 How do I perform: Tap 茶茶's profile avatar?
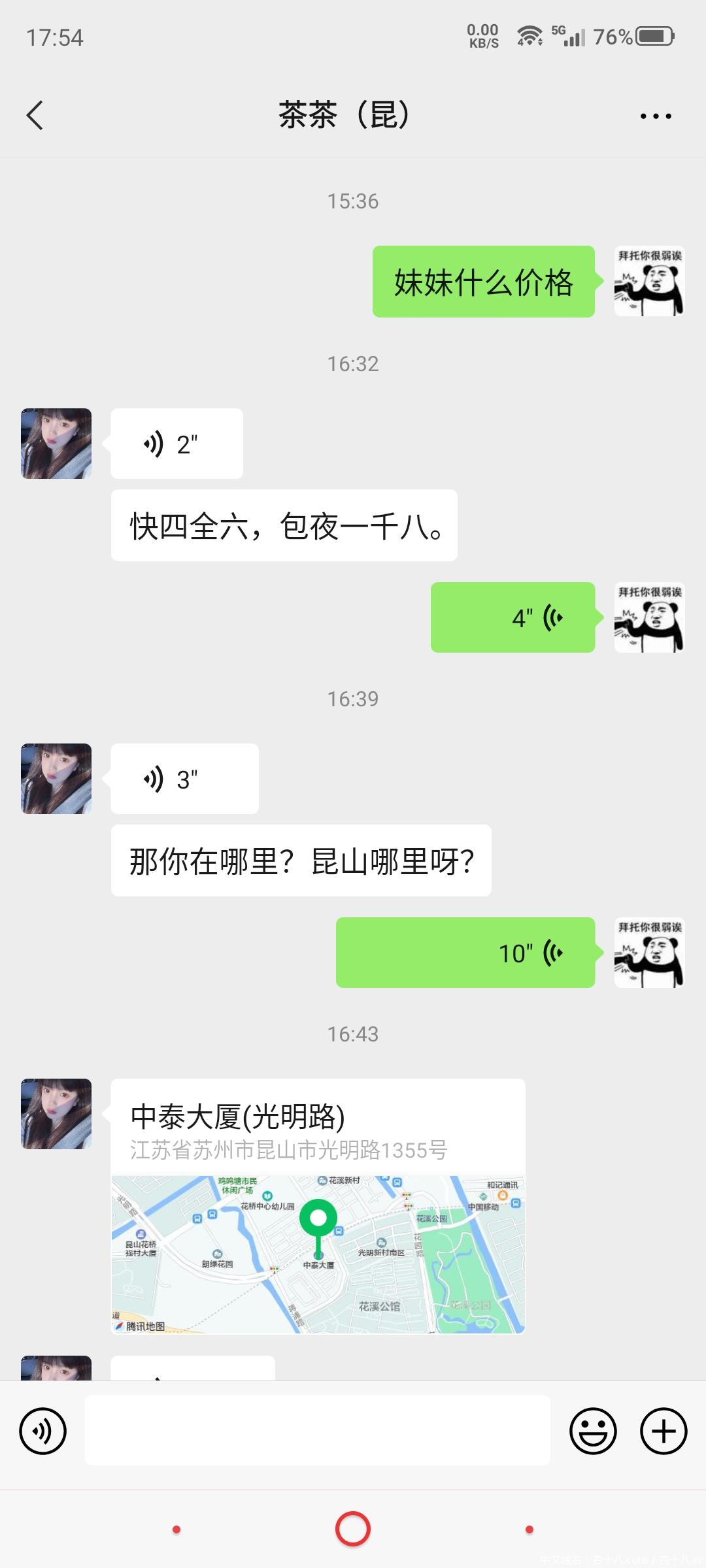click(x=56, y=443)
